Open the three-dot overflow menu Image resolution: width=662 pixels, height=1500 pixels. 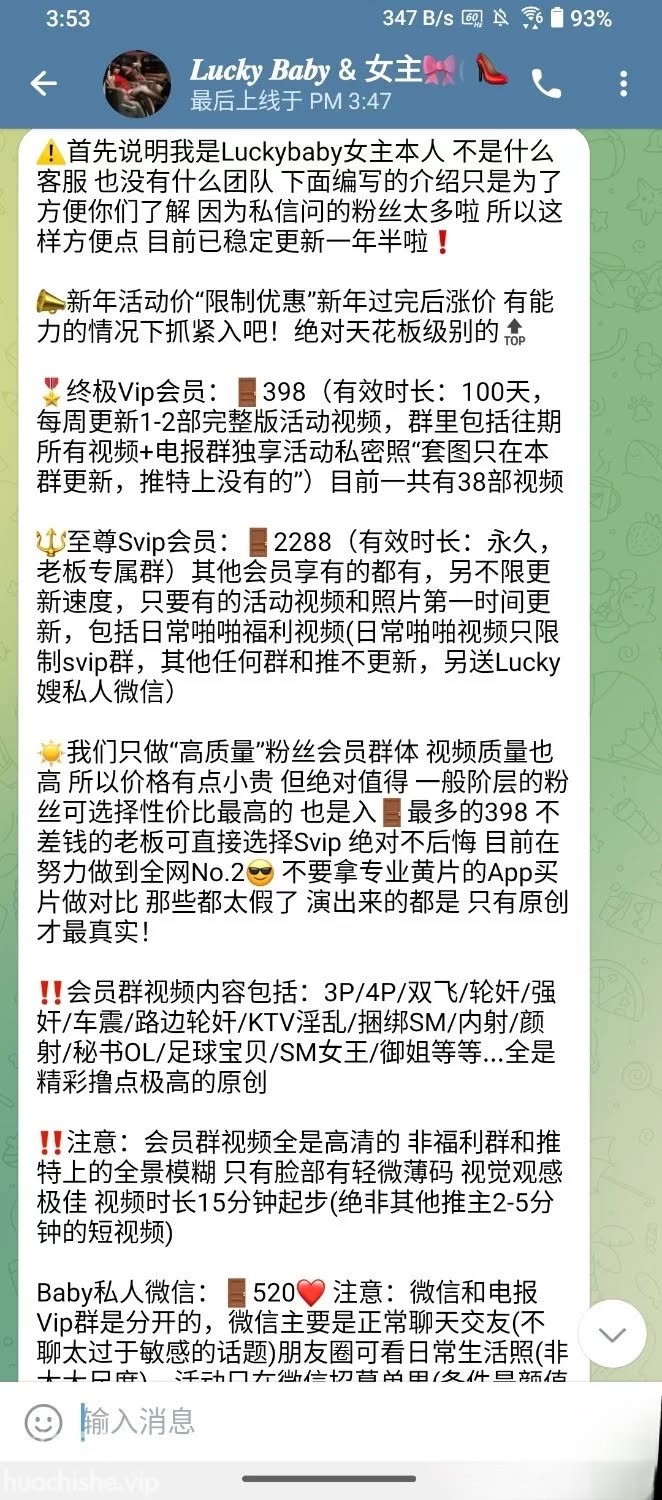click(623, 84)
